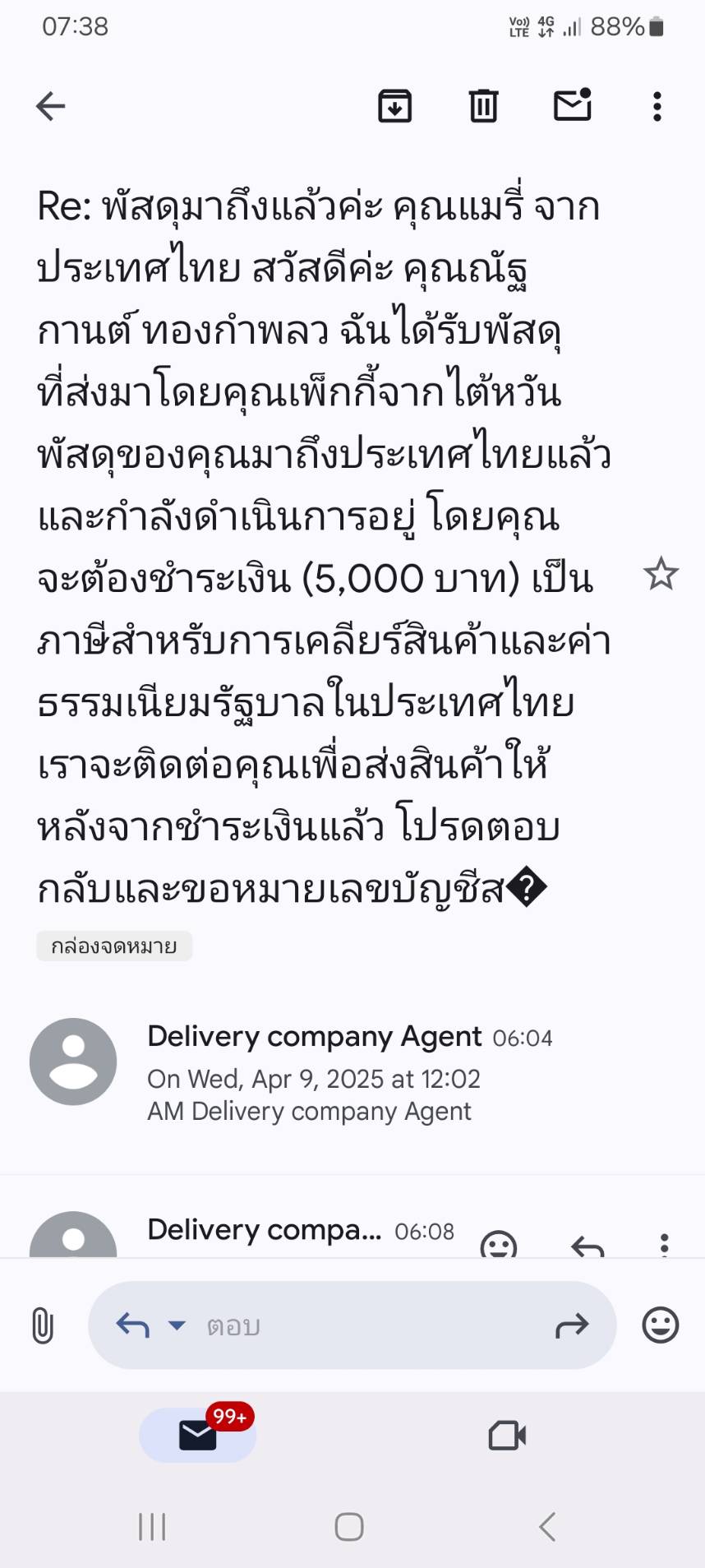Screen dimensions: 705x1568
Task: Tap the ตอบ reply text field
Action: coord(370,1325)
